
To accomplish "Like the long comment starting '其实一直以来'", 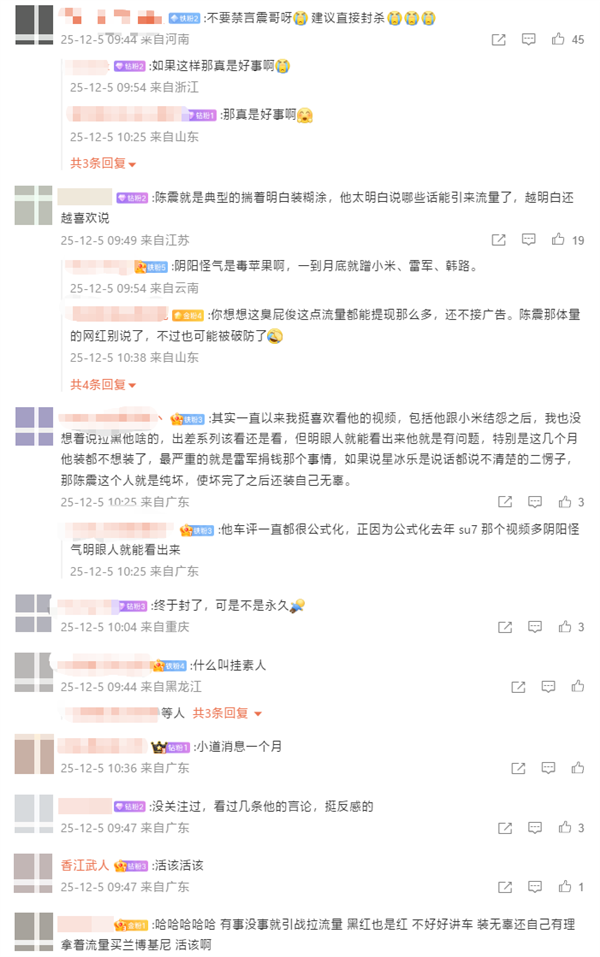I will click(566, 501).
